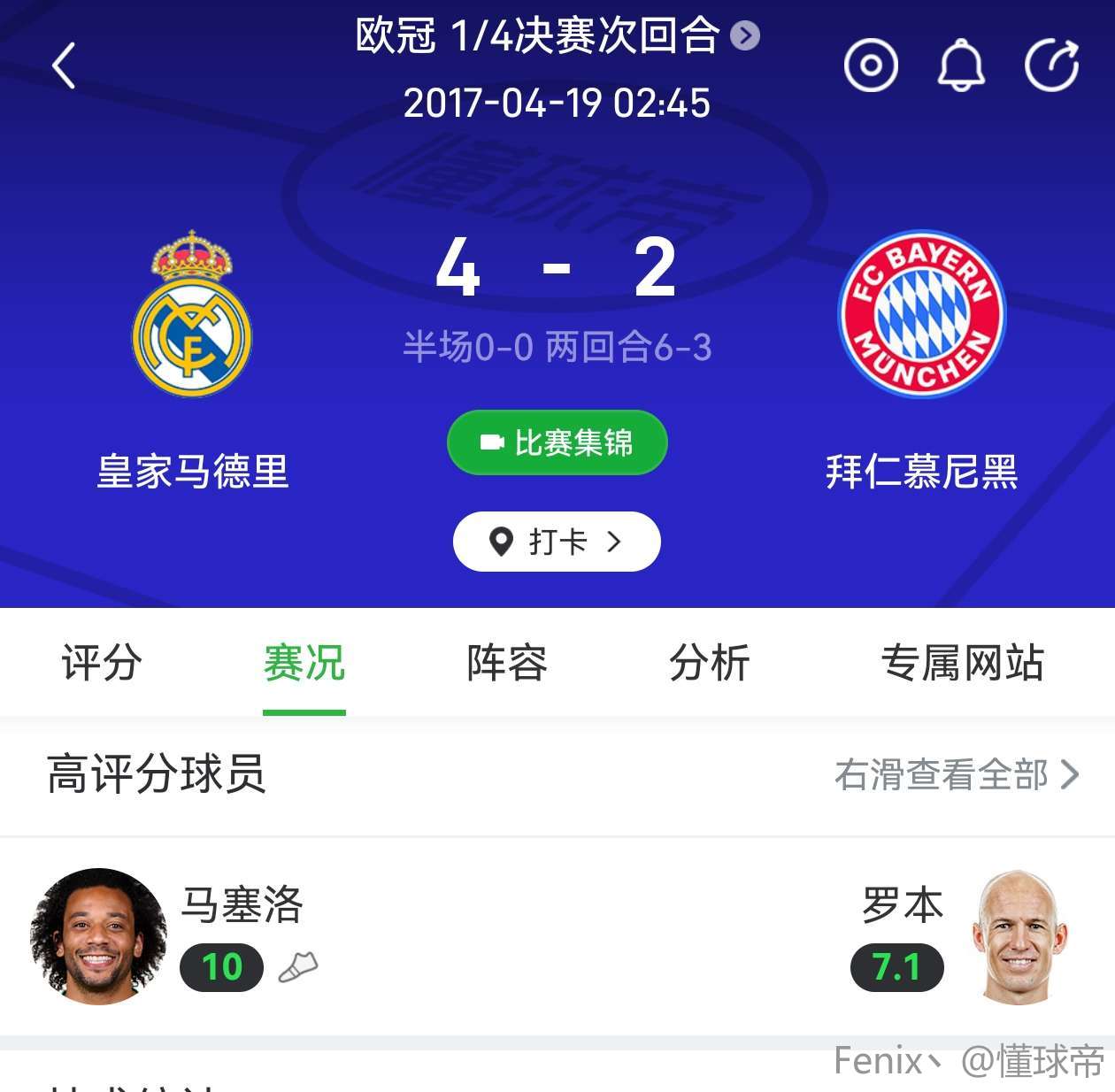This screenshot has height=1092, width=1115.
Task: Tap the circular target icon in header
Action: pos(871,65)
